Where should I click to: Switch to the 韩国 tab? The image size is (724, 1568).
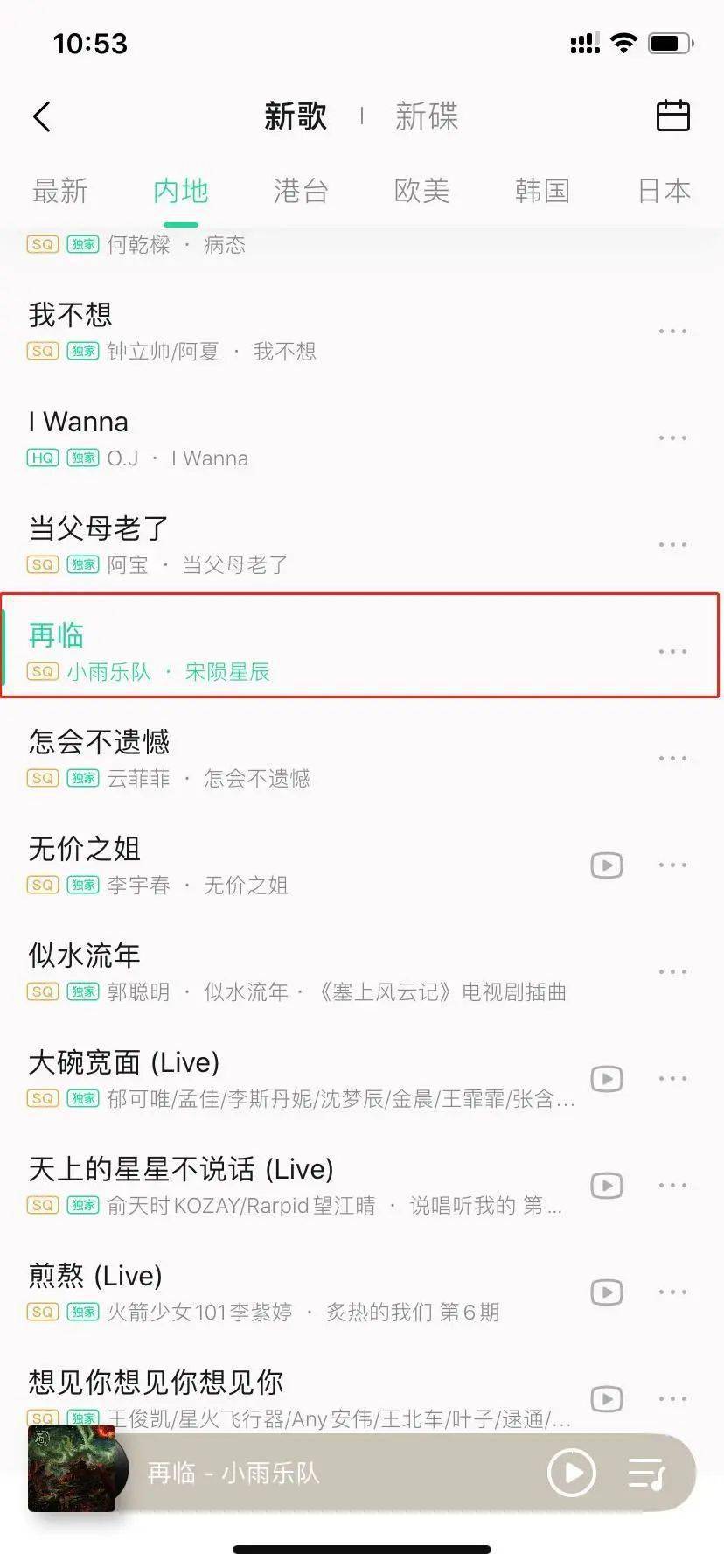pyautogui.click(x=542, y=191)
